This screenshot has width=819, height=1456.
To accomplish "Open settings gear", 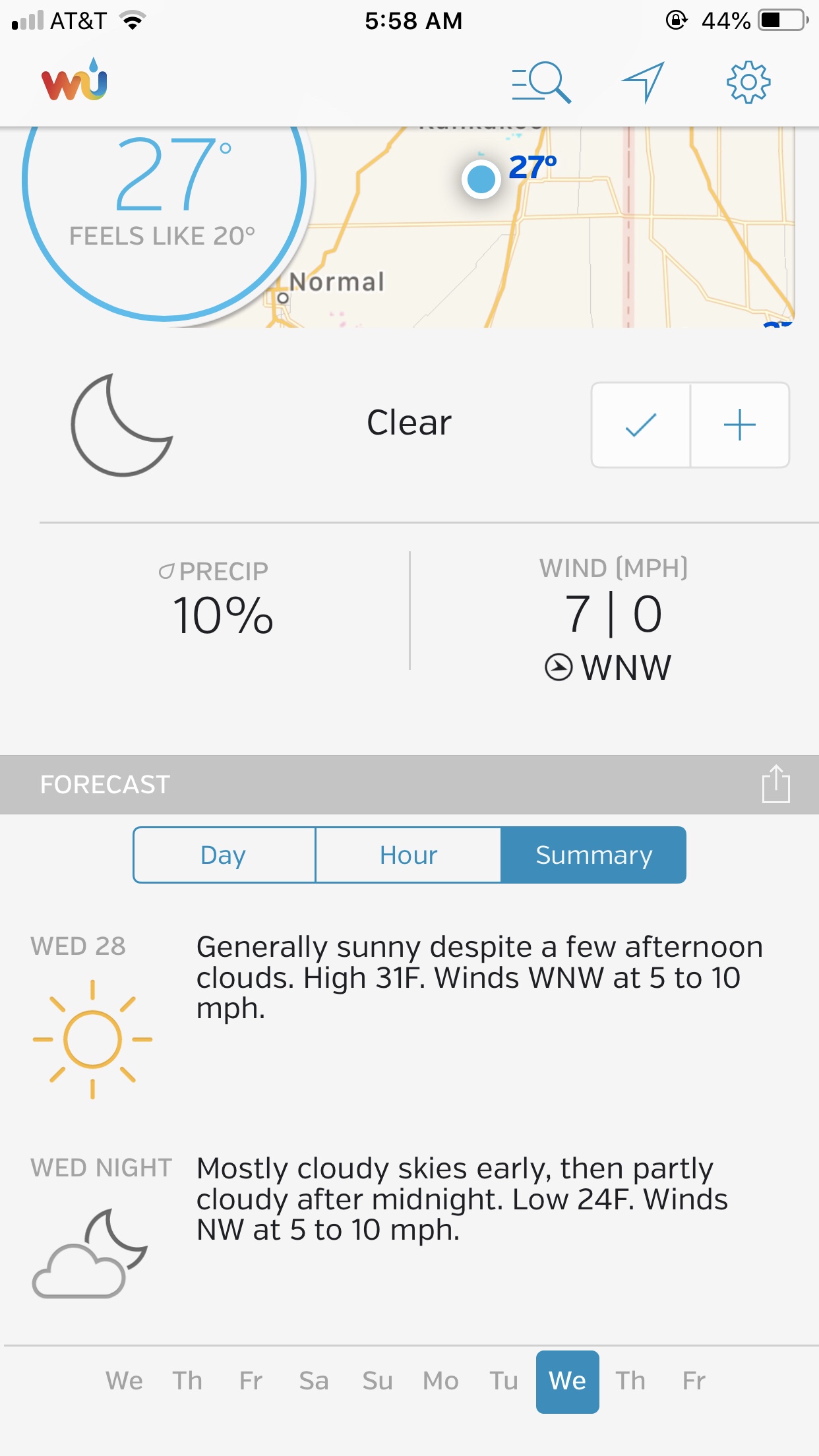I will (x=748, y=82).
